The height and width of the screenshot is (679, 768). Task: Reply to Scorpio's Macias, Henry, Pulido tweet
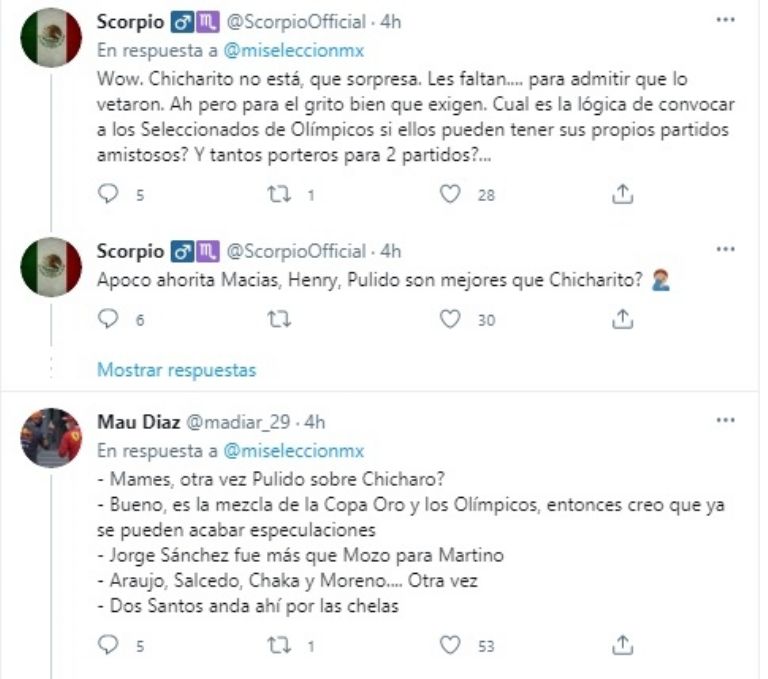(109, 319)
